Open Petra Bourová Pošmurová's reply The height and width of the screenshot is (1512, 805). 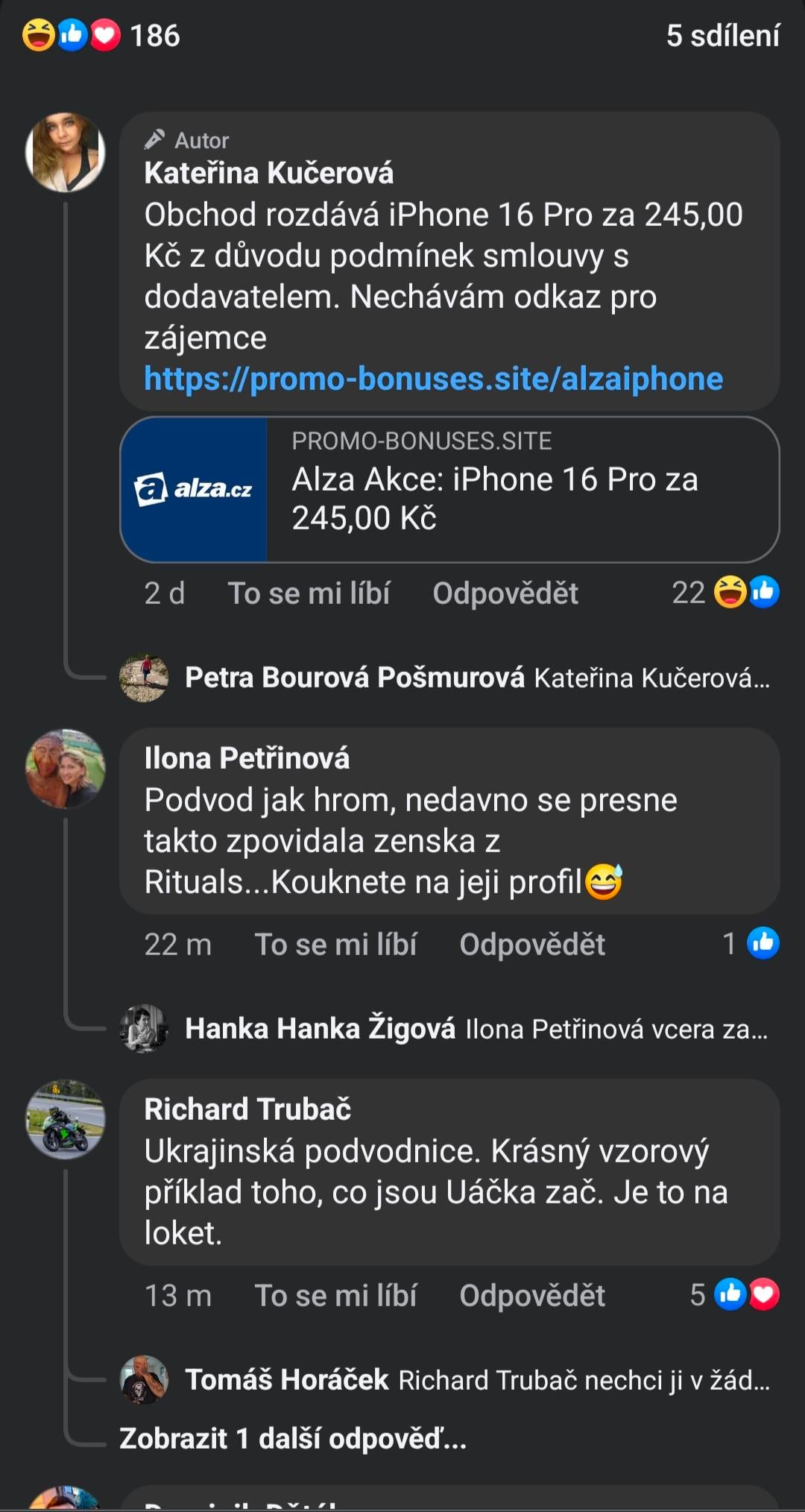pyautogui.click(x=477, y=678)
